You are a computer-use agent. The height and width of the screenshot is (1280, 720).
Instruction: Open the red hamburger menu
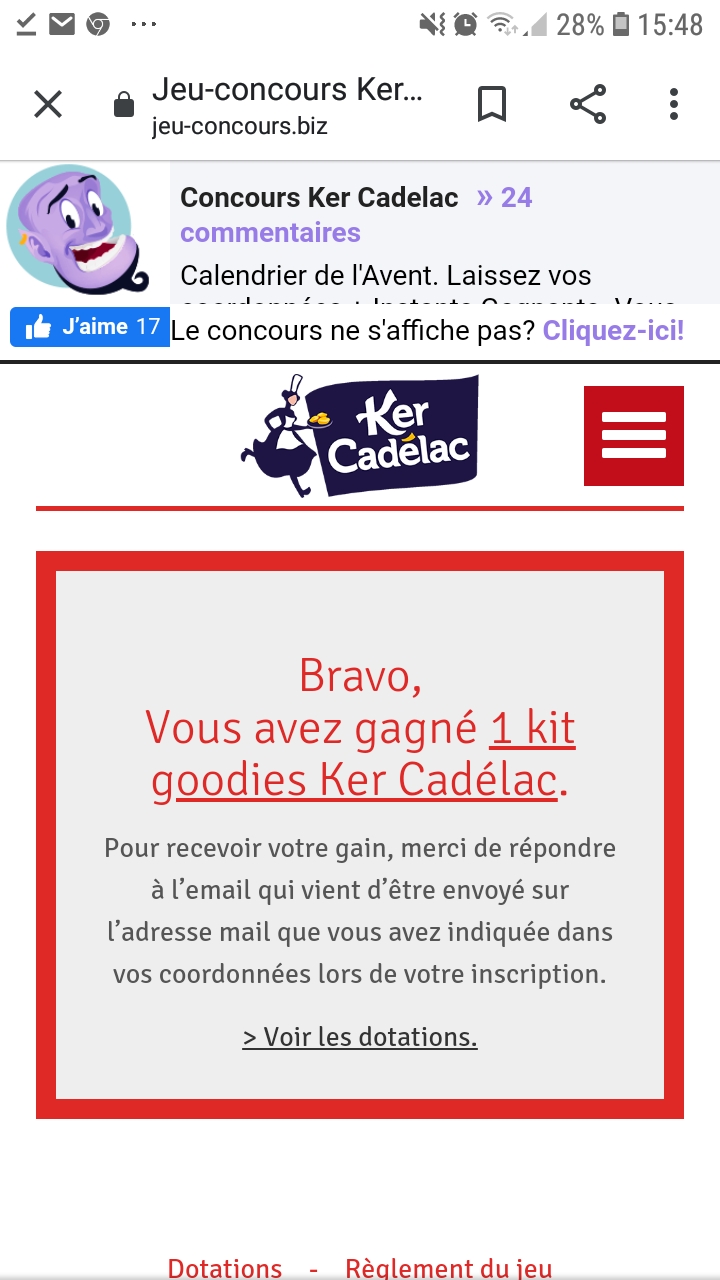pyautogui.click(x=634, y=436)
